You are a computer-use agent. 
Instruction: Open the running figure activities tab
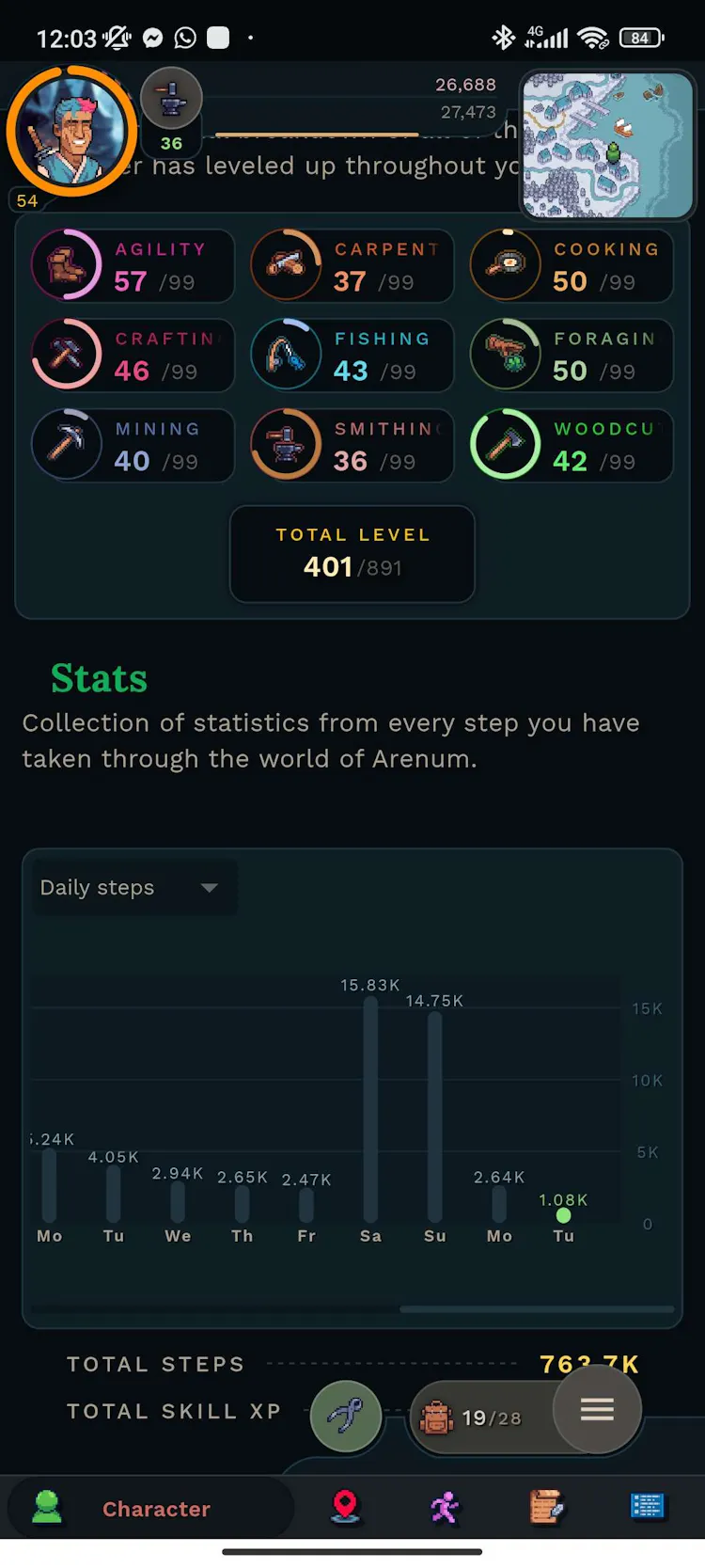pyautogui.click(x=445, y=1507)
